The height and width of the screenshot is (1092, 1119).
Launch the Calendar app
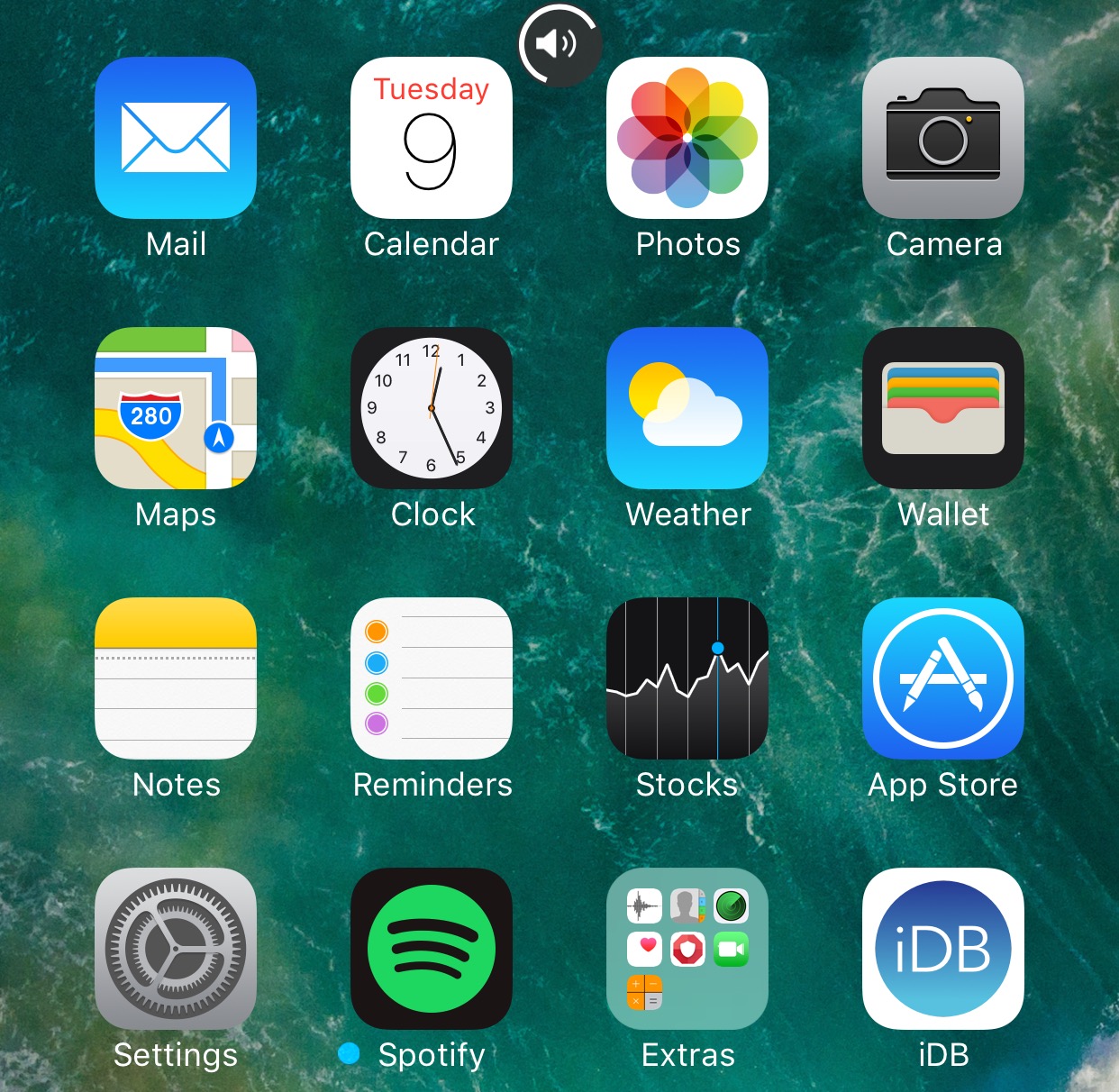[432, 138]
